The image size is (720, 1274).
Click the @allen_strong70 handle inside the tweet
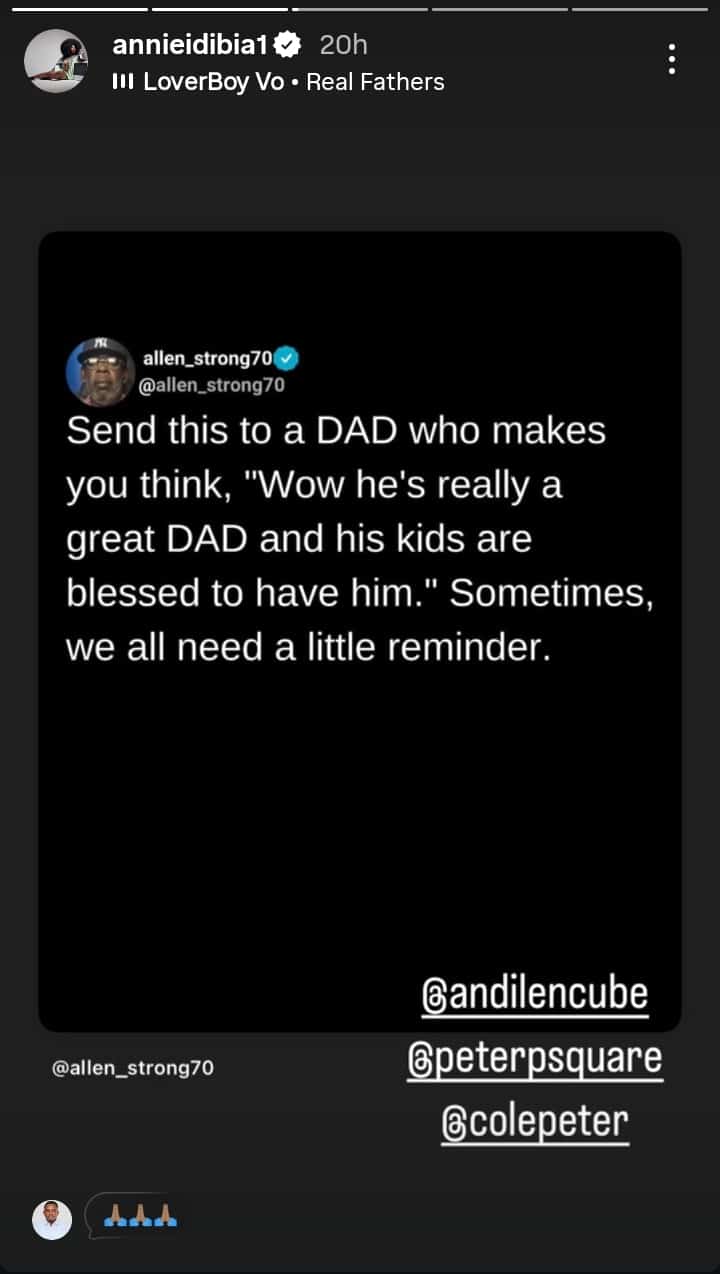215,385
